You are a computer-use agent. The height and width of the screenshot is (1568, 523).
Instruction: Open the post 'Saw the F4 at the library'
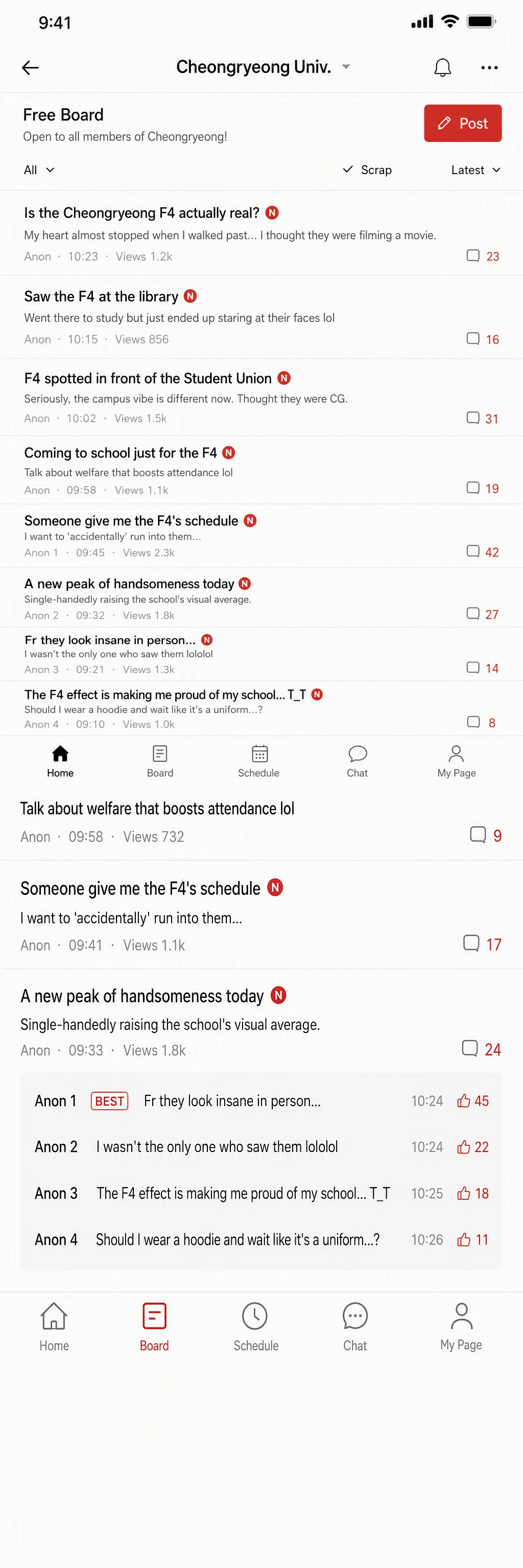(x=261, y=317)
